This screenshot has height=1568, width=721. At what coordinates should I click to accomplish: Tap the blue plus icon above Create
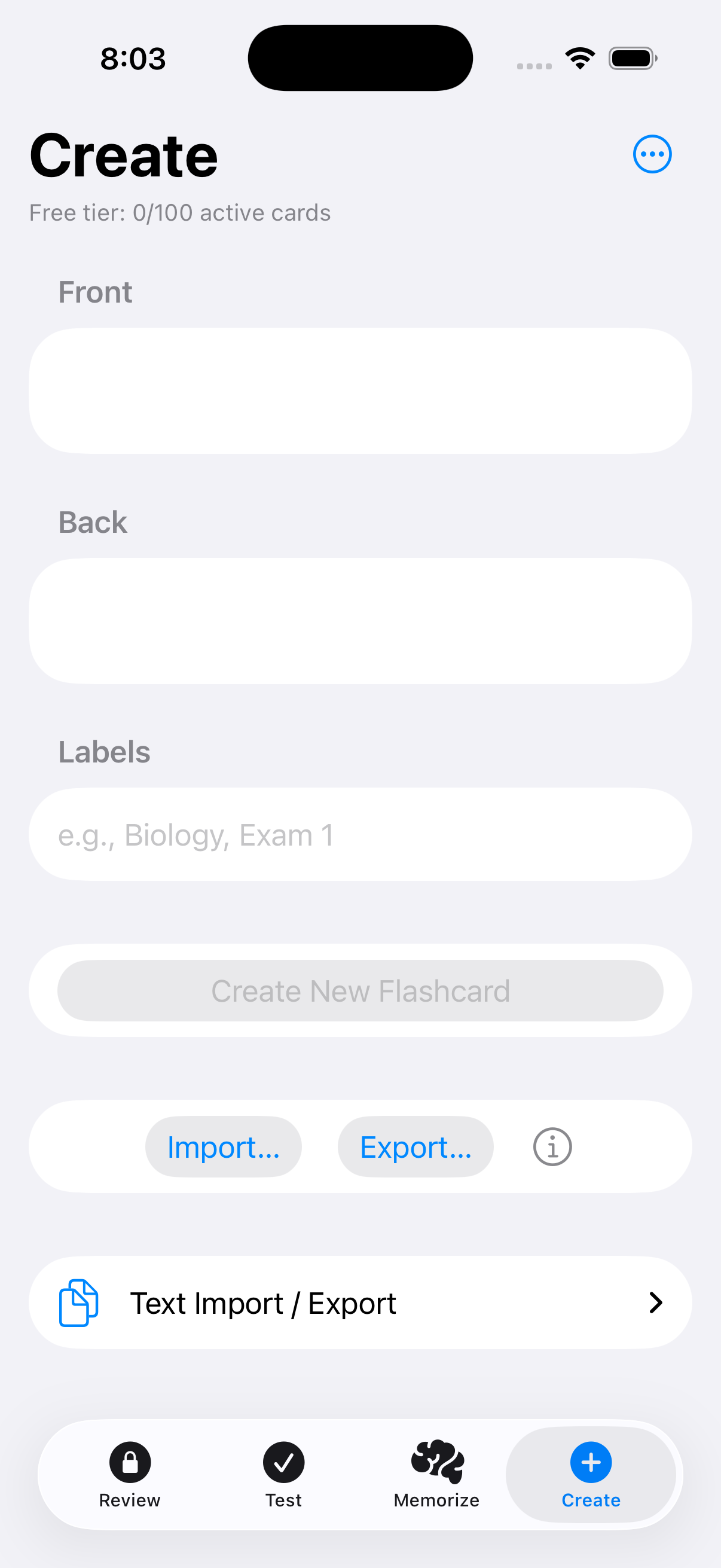click(x=590, y=1462)
